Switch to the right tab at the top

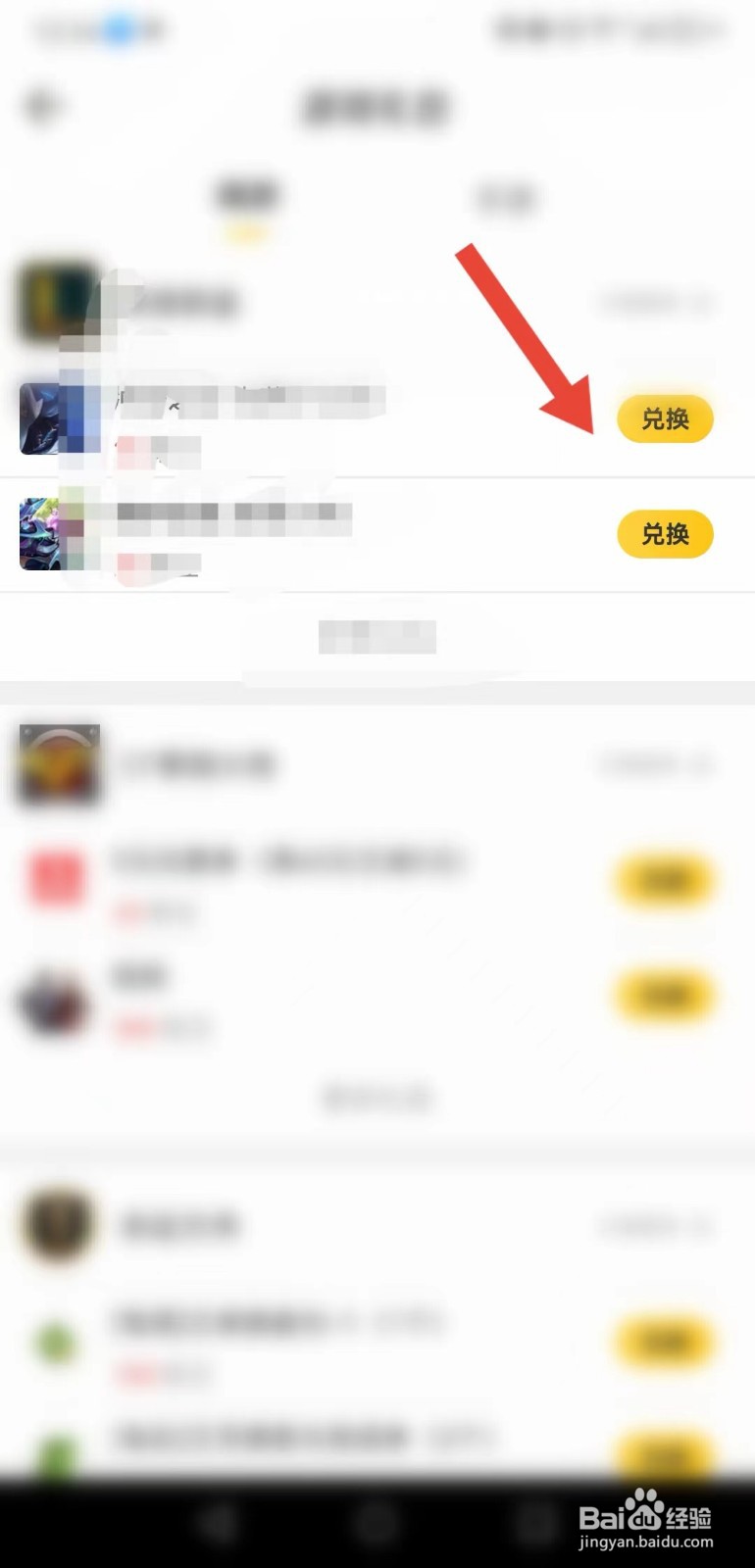(x=506, y=197)
